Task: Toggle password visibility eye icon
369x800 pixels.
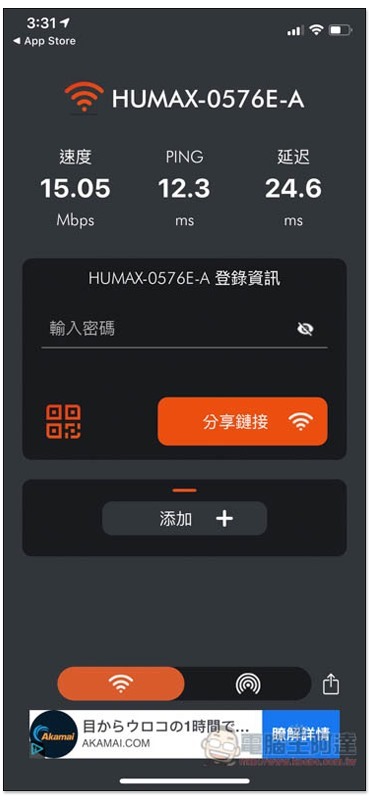Action: click(305, 329)
